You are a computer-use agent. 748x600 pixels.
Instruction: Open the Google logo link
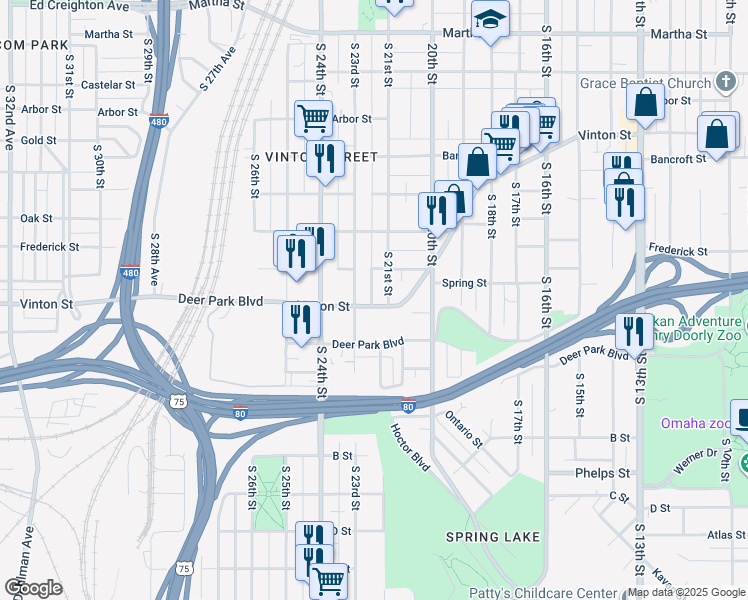[33, 588]
